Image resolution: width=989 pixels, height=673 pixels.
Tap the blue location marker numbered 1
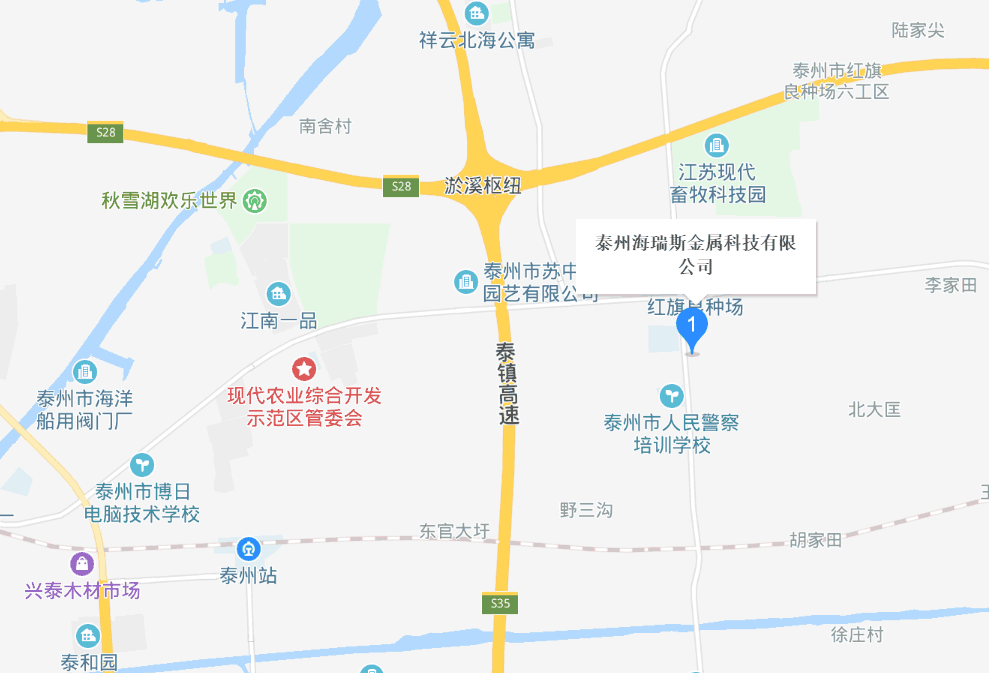692,327
